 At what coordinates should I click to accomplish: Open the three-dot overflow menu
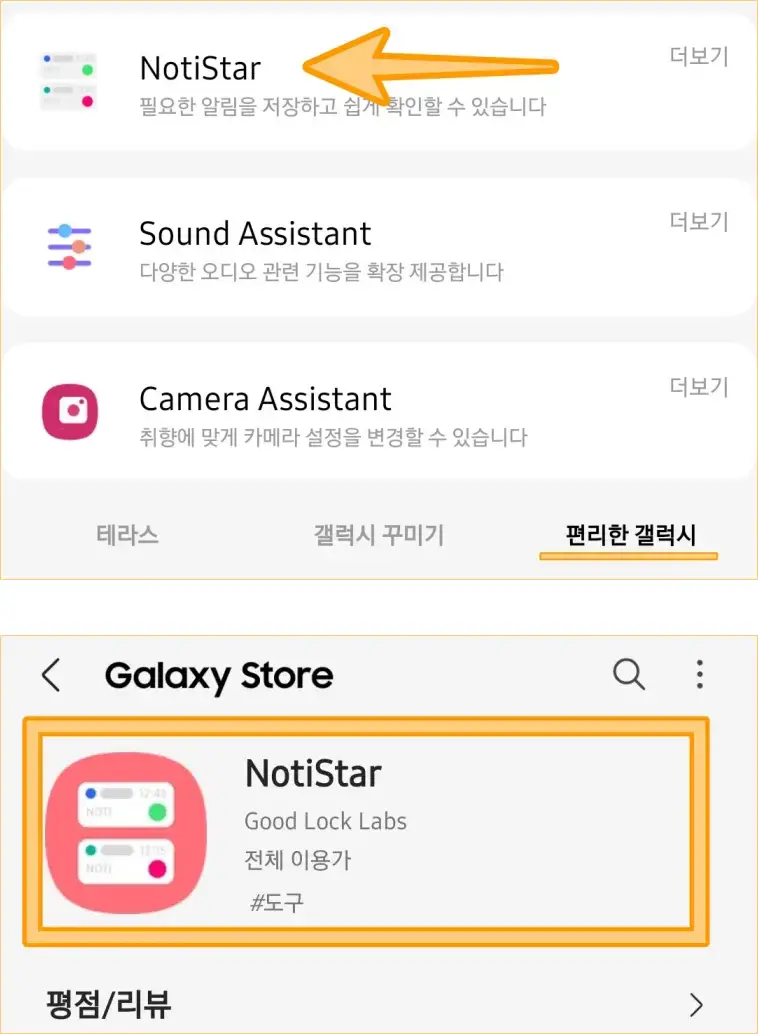pos(699,675)
